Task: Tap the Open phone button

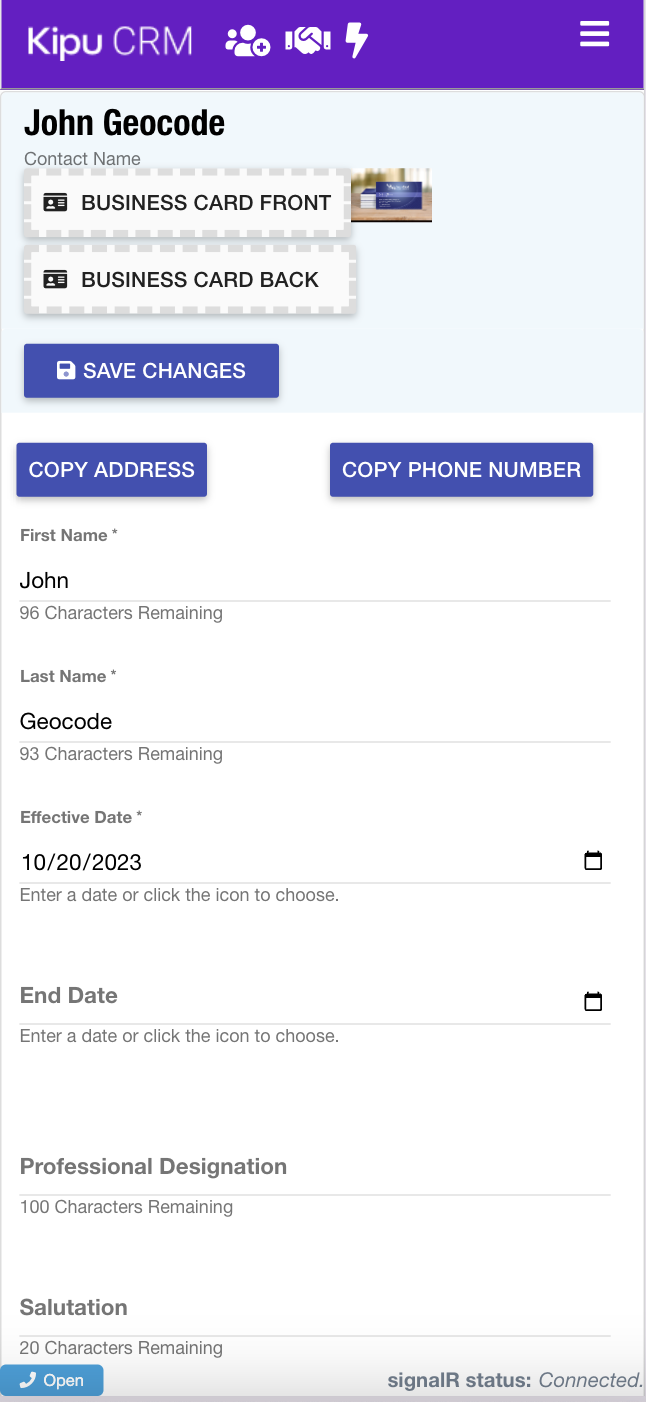Action: click(52, 1380)
